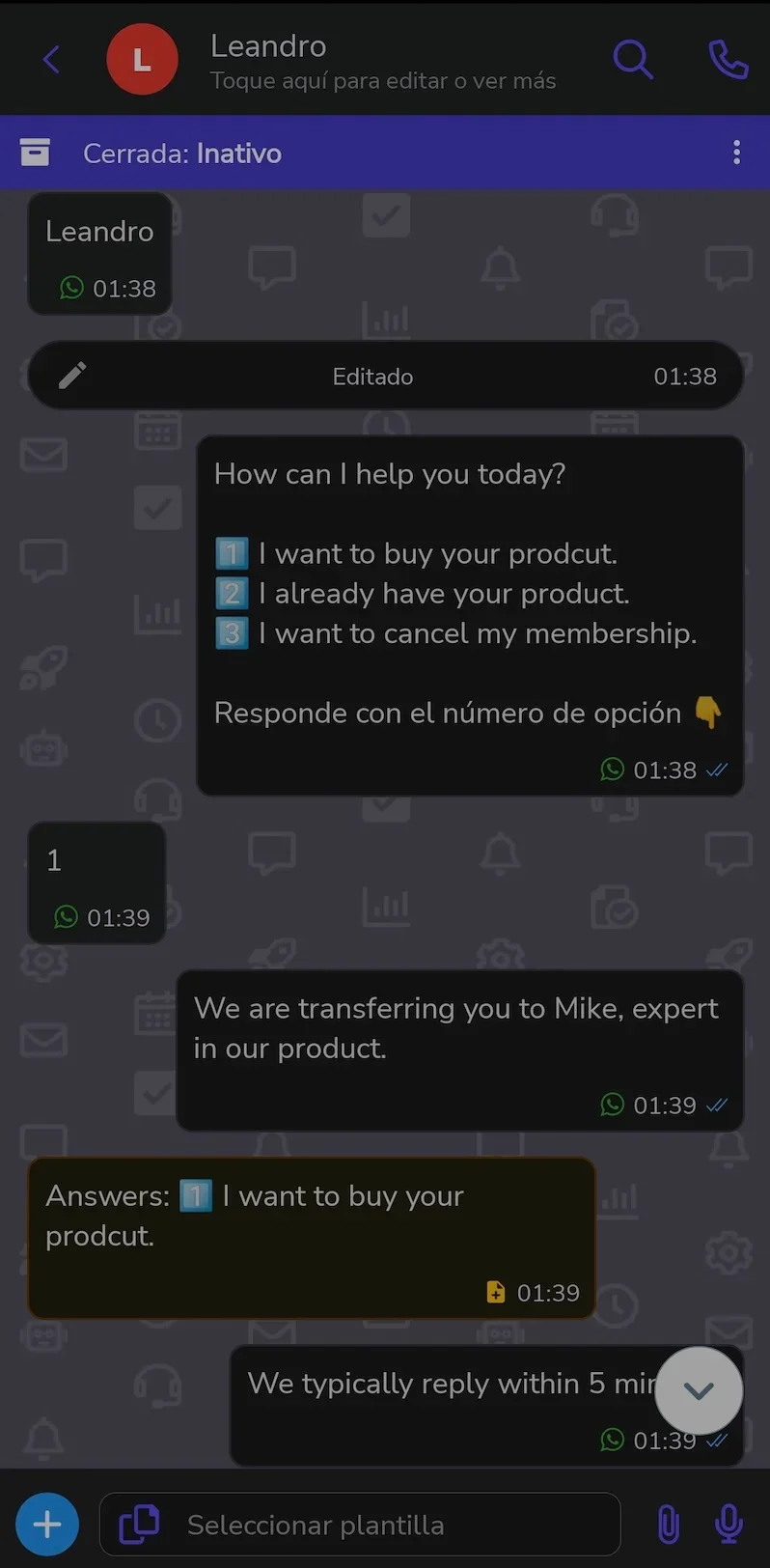
Task: Click Leandro's circular avatar
Action: 142,59
